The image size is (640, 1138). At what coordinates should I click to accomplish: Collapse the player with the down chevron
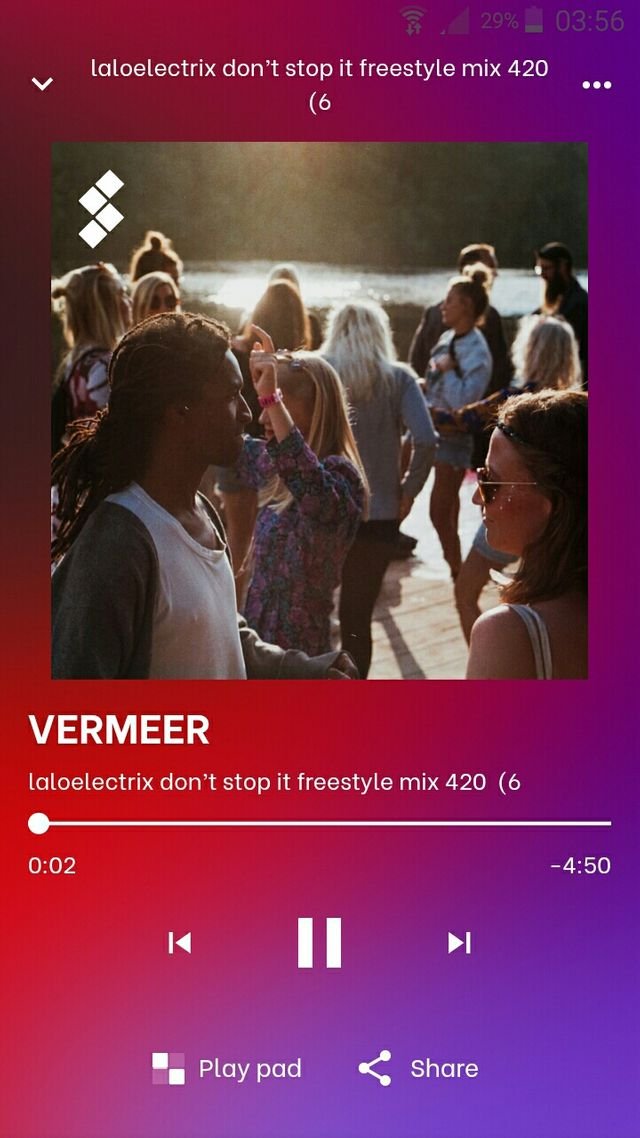[x=42, y=84]
